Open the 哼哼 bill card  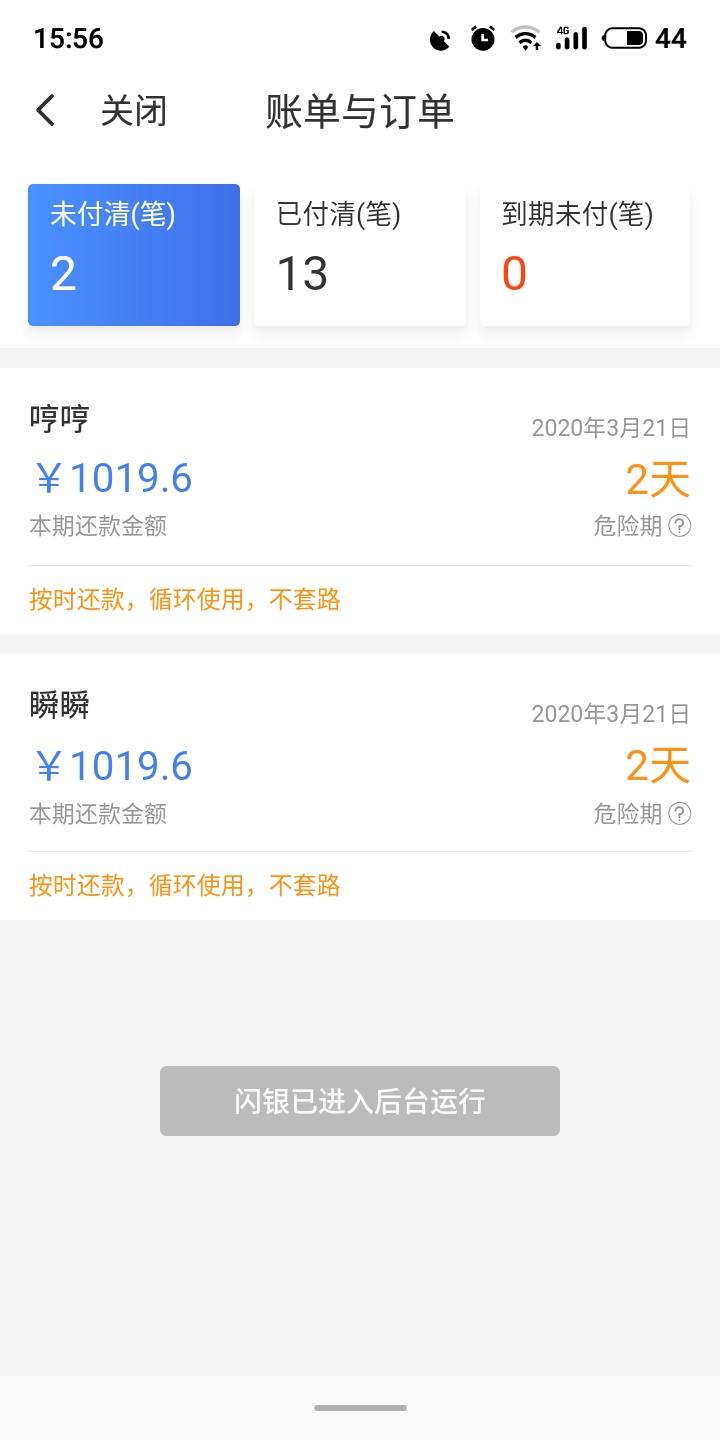point(360,500)
